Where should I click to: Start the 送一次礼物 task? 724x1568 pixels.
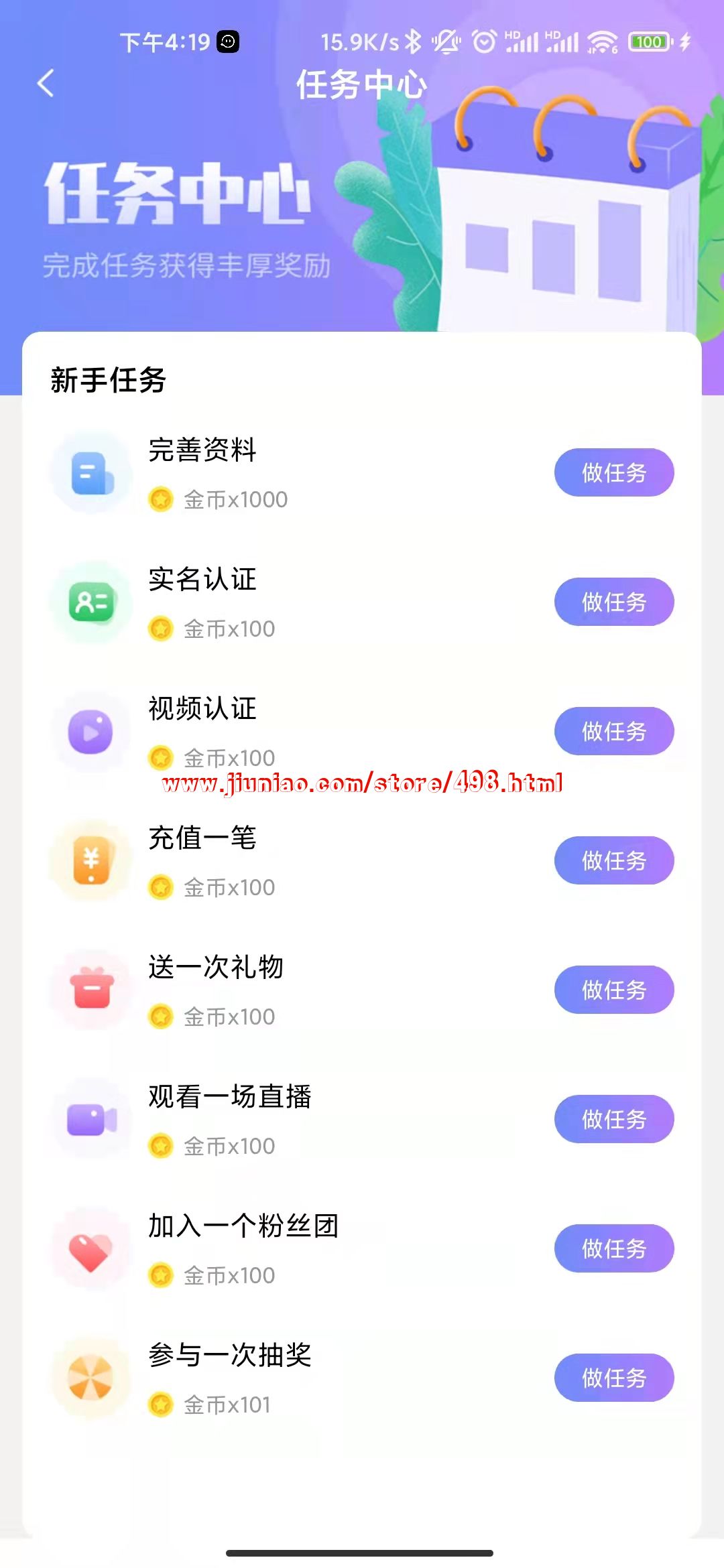613,990
